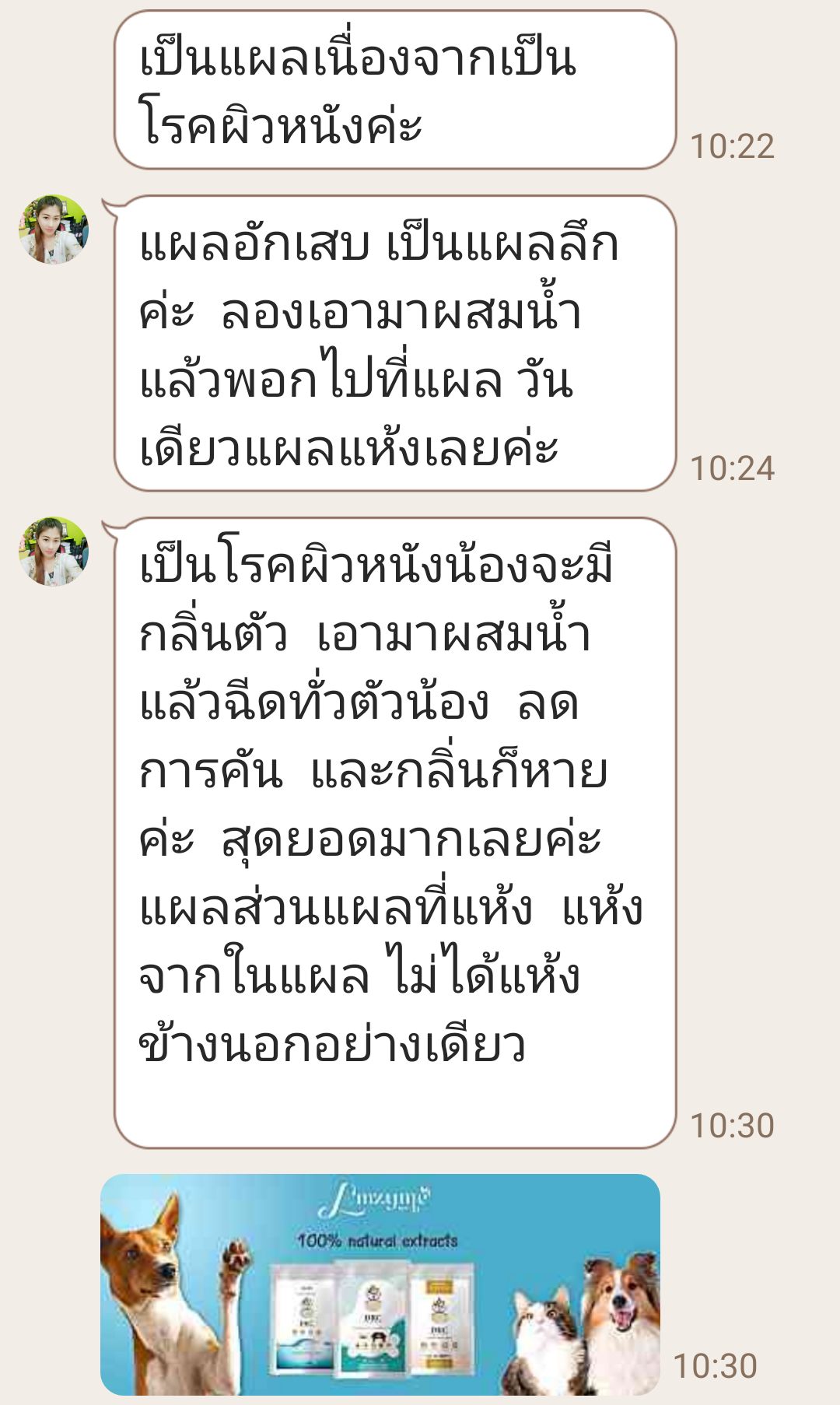Open the Enzyme pet product image message
This screenshot has width=840, height=1405.
(x=380, y=1284)
